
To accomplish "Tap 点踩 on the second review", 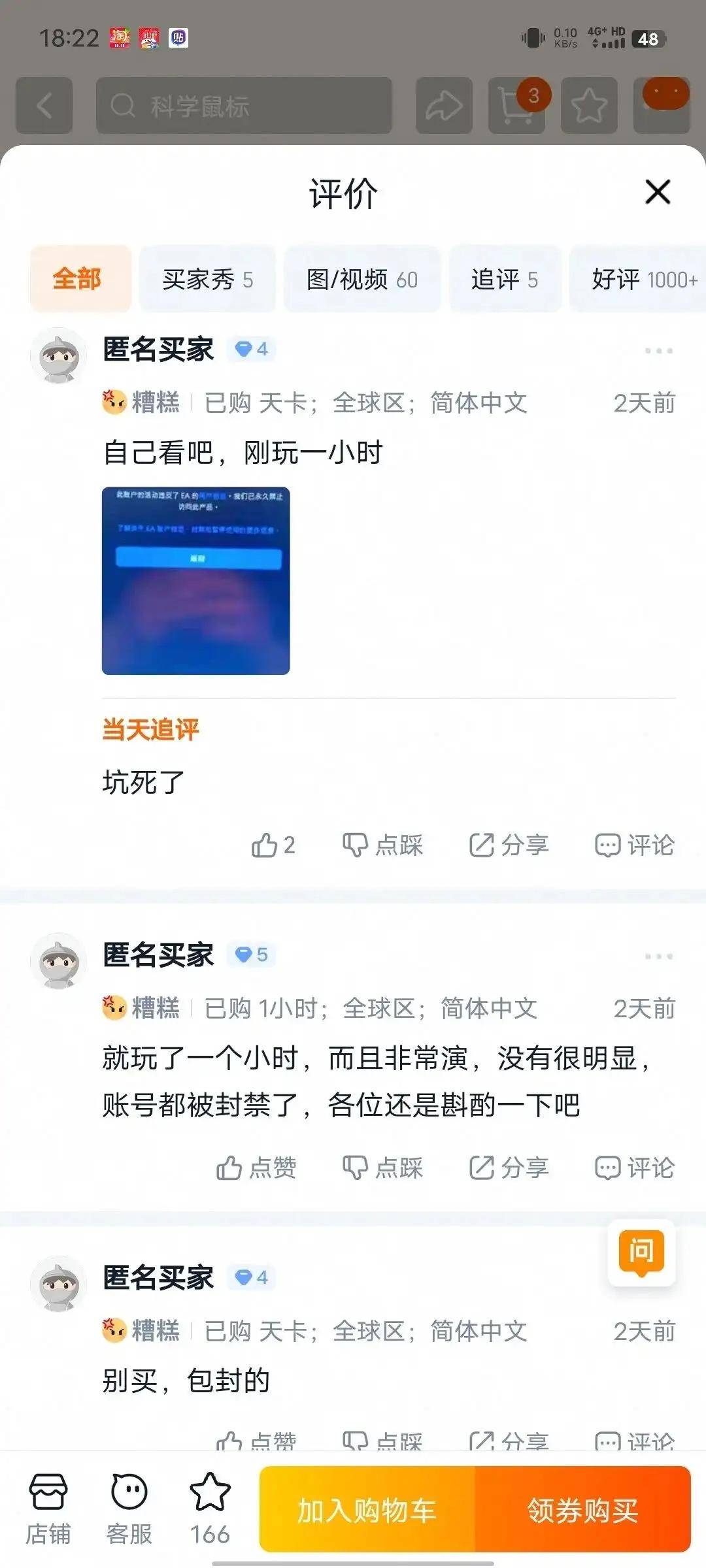I will (381, 1168).
